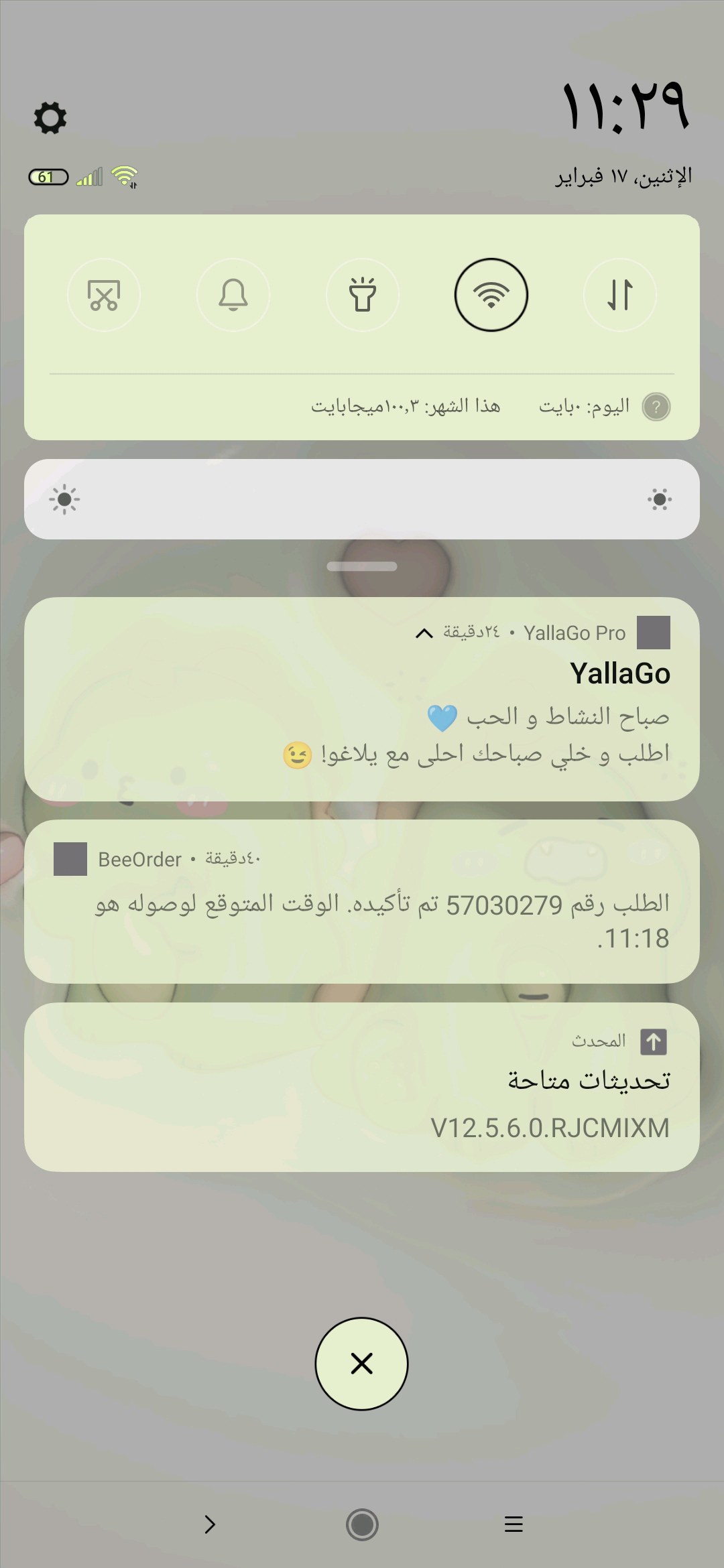Image resolution: width=724 pixels, height=1568 pixels.
Task: Toggle the sound bell quick tile
Action: click(233, 295)
